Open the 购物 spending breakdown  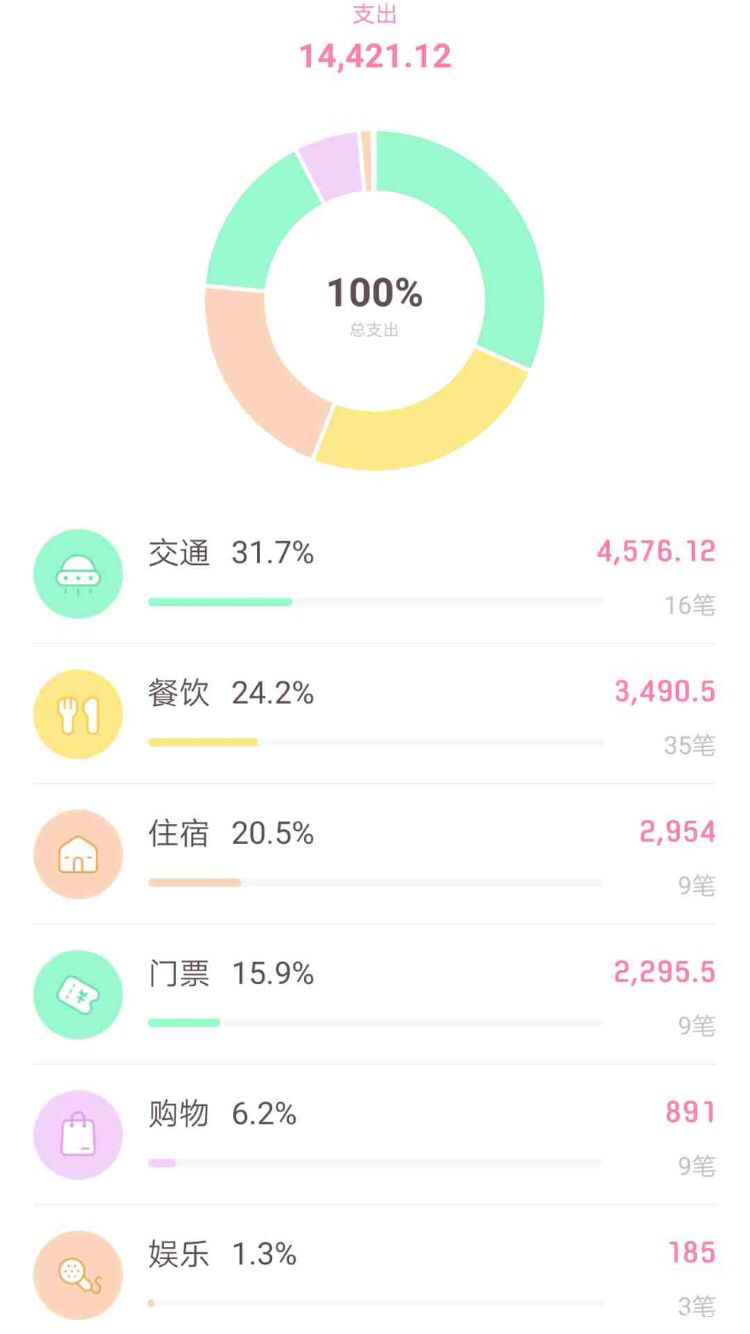point(375,1134)
